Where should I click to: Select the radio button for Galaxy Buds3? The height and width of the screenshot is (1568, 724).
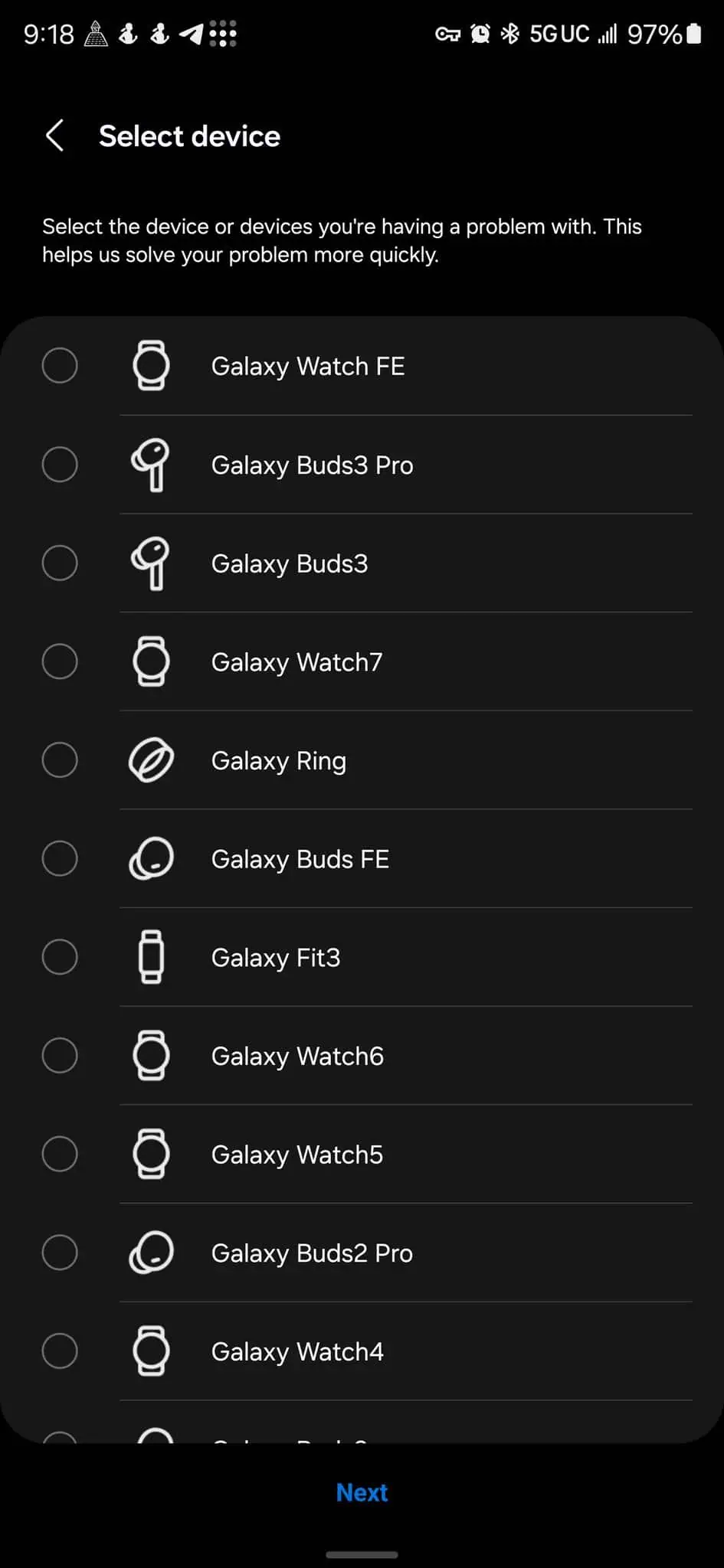pyautogui.click(x=60, y=563)
